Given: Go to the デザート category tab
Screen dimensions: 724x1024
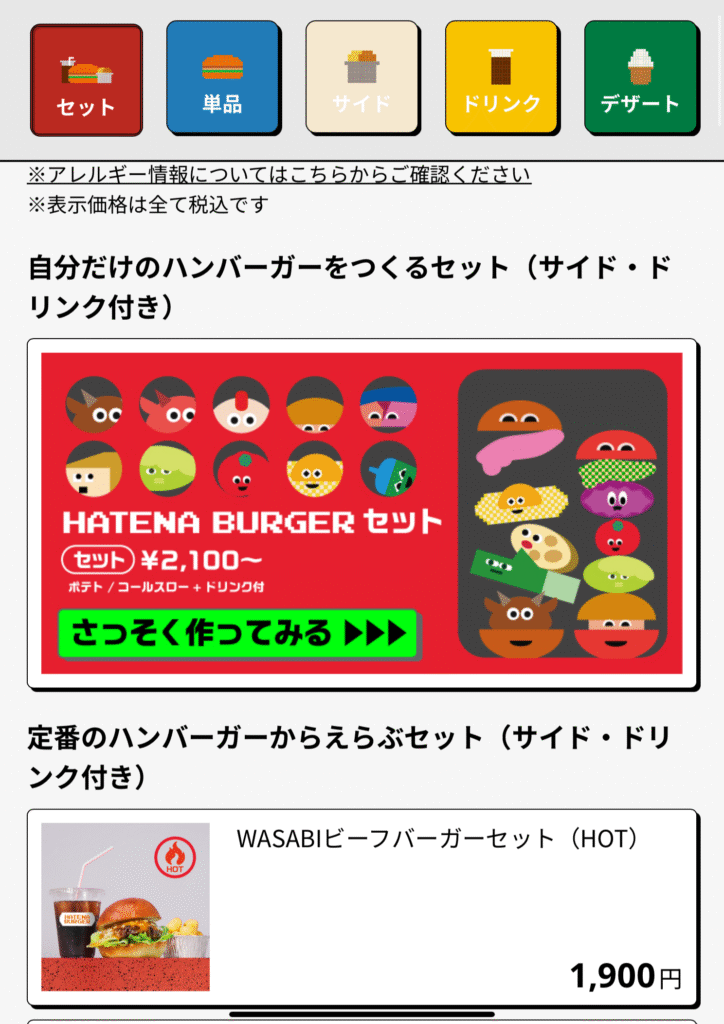Looking at the screenshot, I should pos(639,77).
